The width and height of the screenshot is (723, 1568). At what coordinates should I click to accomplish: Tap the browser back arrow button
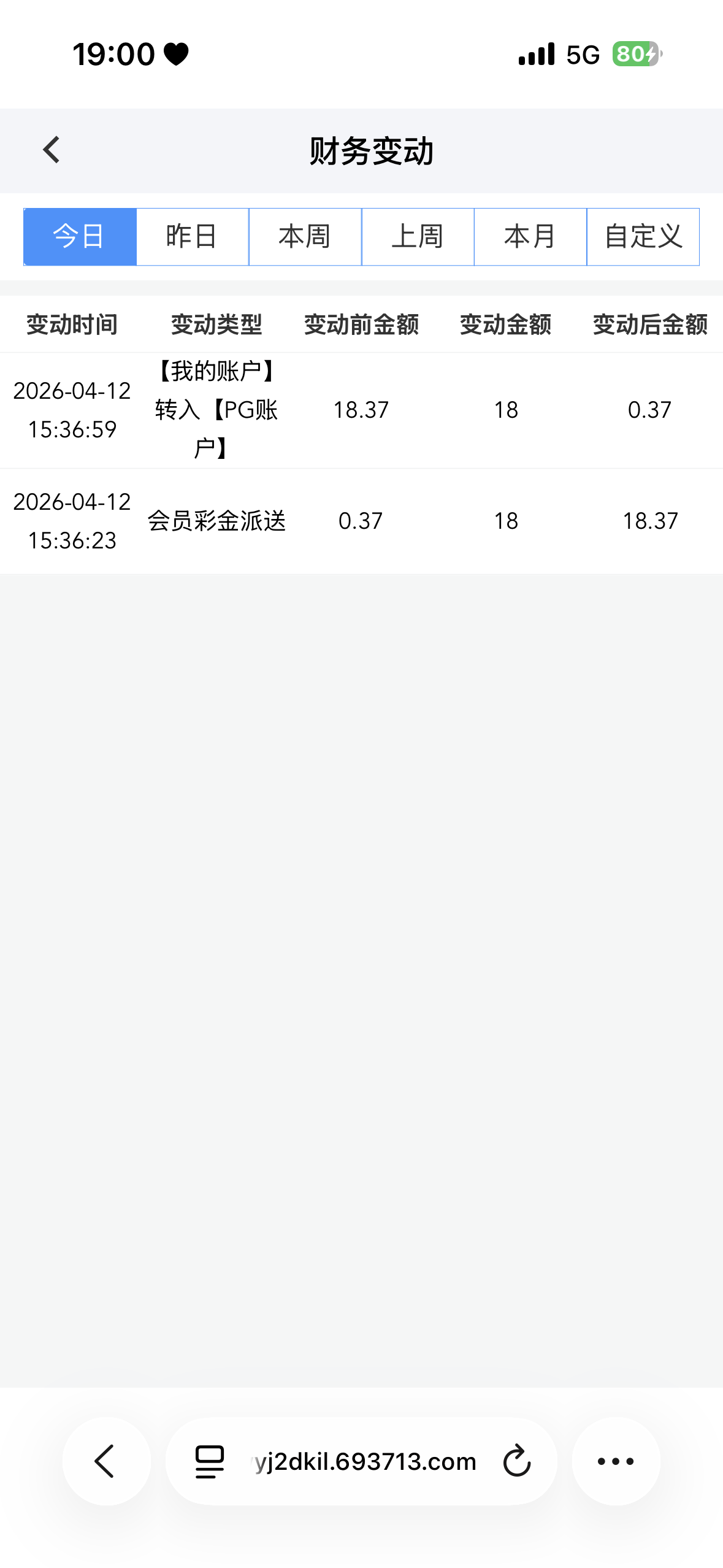pyautogui.click(x=106, y=1461)
